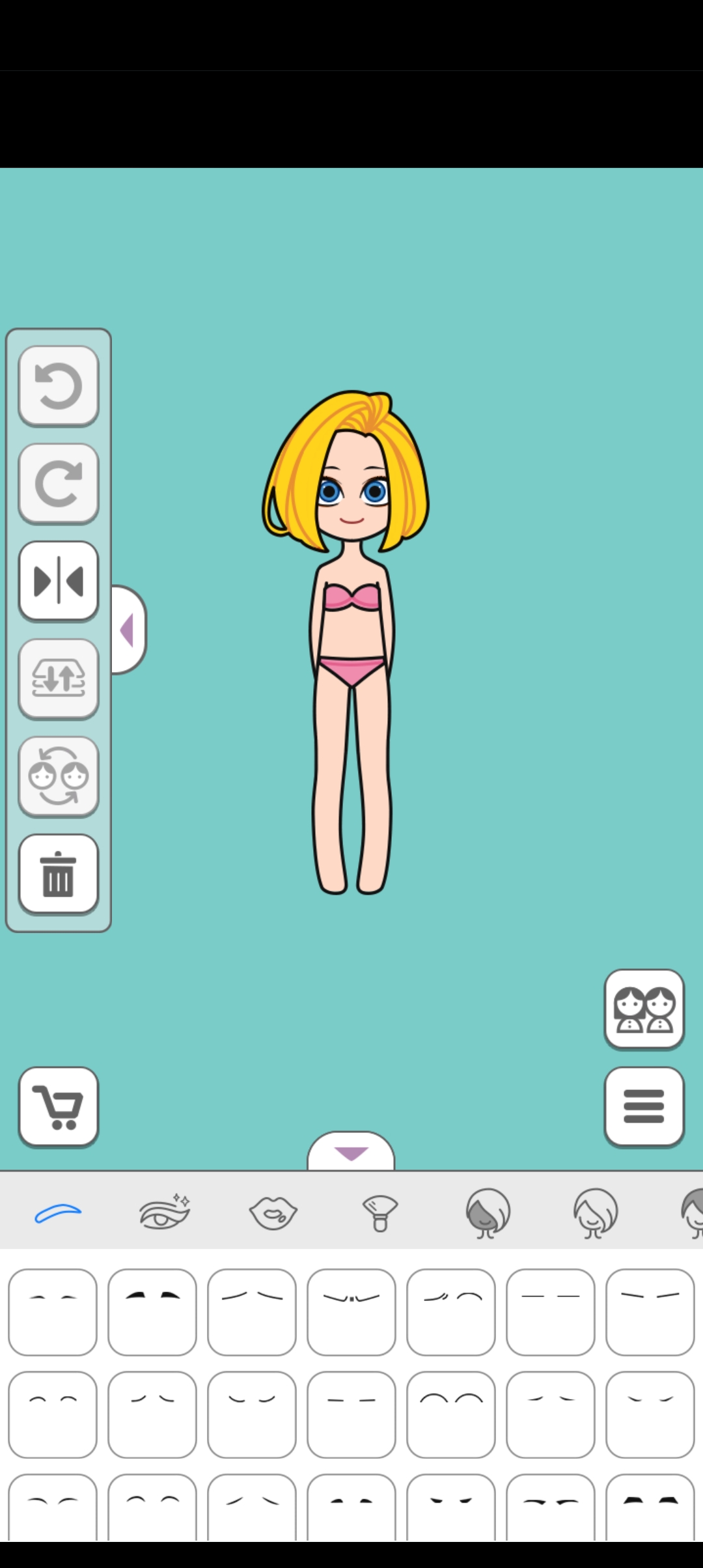Choose the thick bold eyebrows in the first row
Image resolution: width=703 pixels, height=1568 pixels.
(x=152, y=1311)
